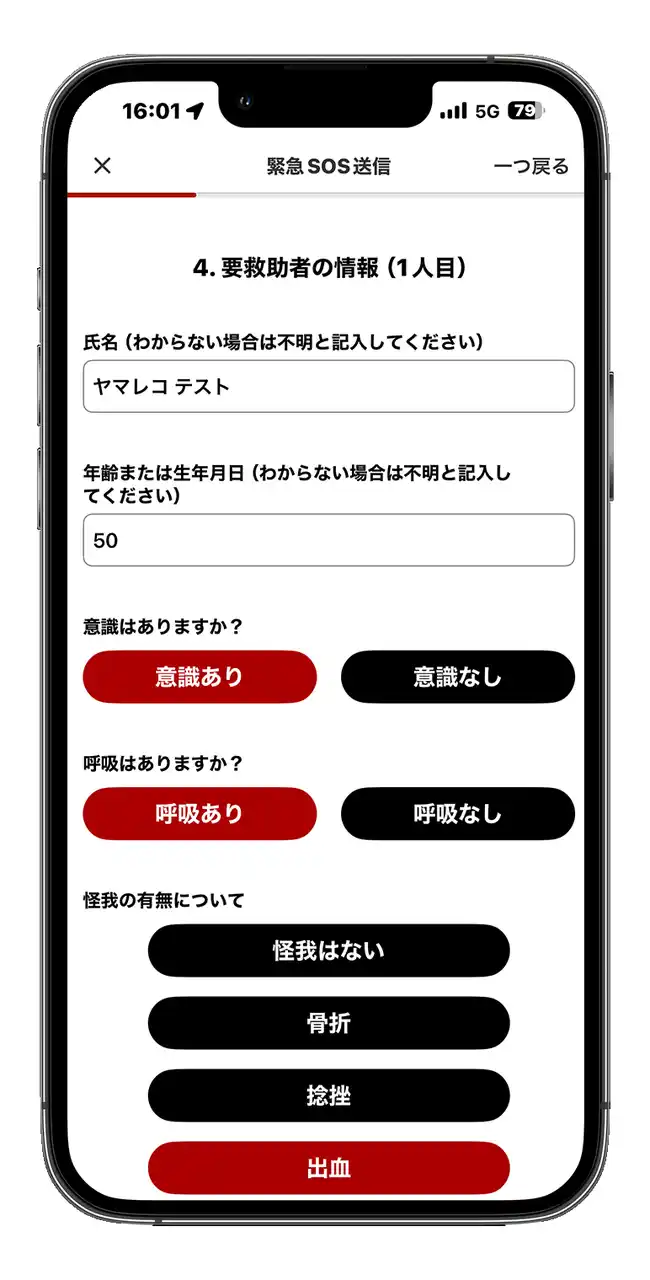Select 怪我はない injury option

328,950
